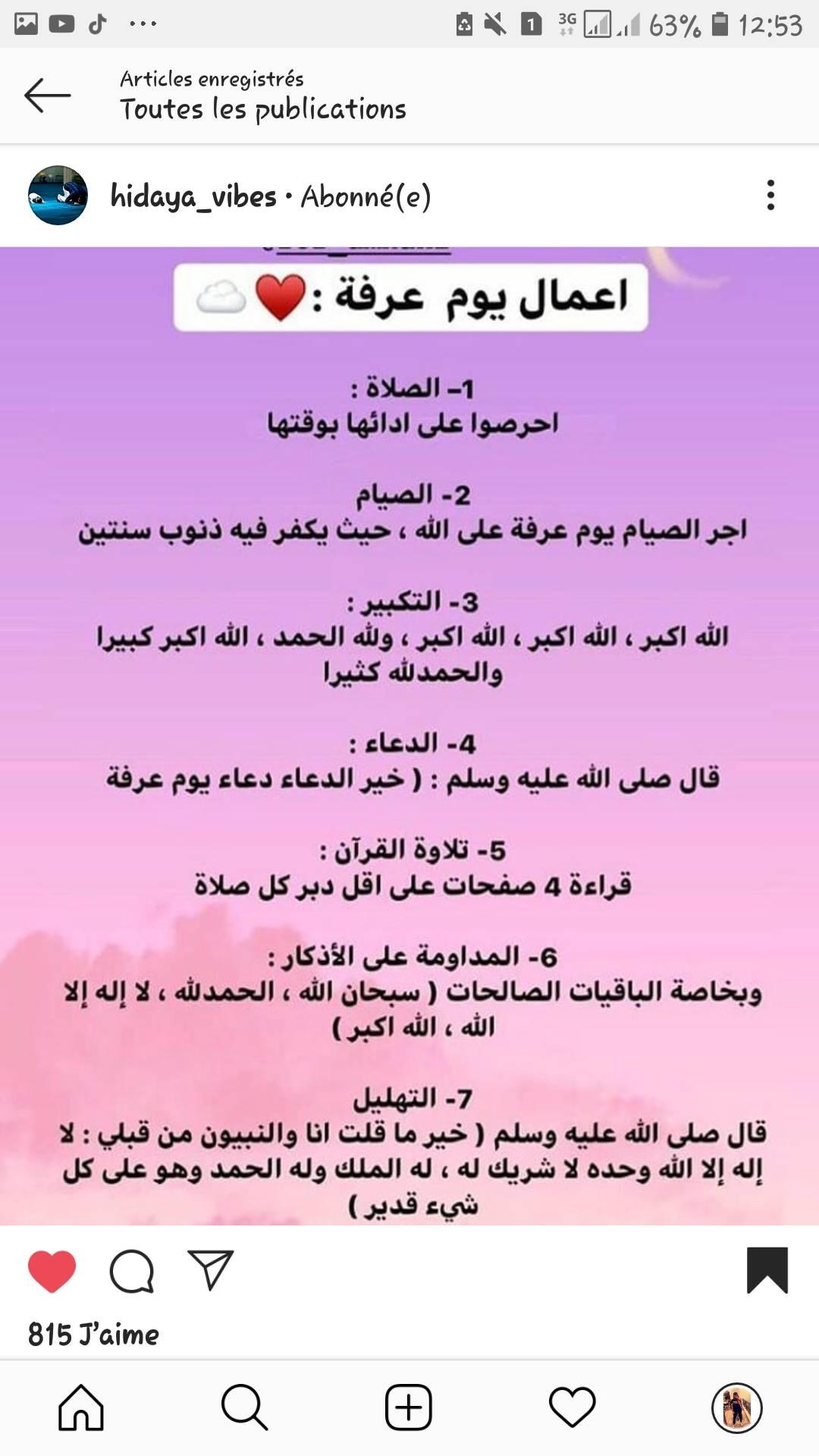View the 815 J'aime likes list
The height and width of the screenshot is (1456, 819).
[x=93, y=1335]
